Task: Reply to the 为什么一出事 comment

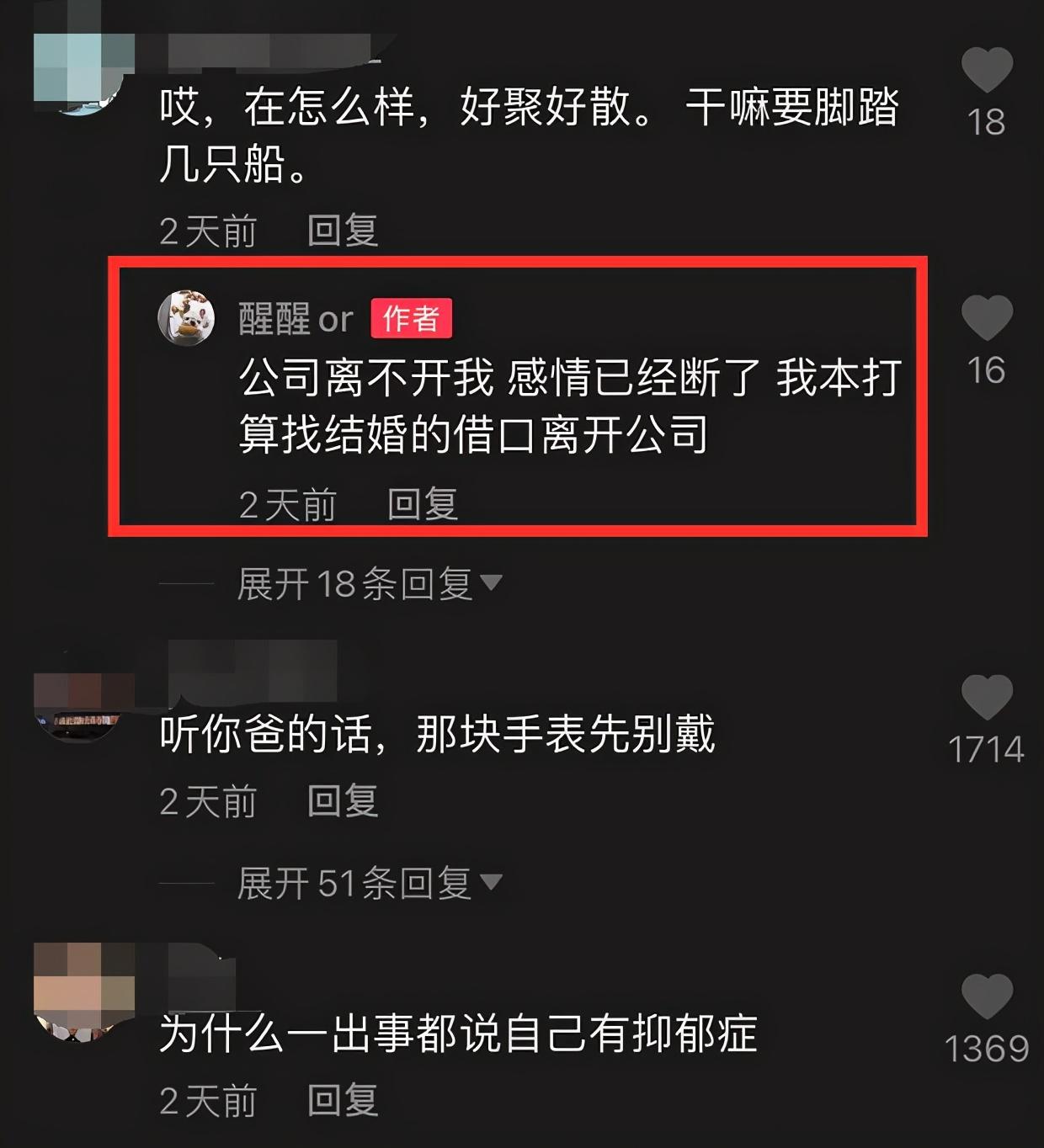Action: 343,1100
